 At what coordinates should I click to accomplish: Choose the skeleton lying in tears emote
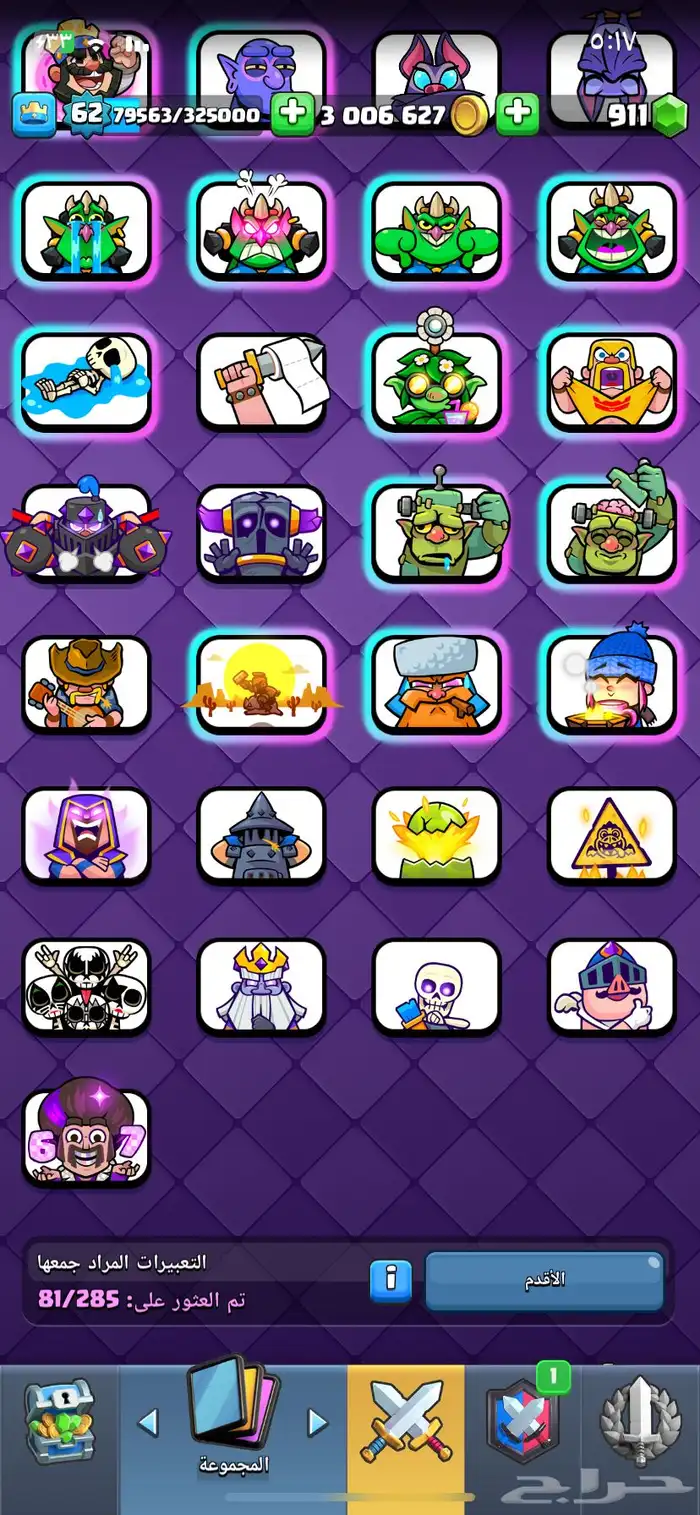point(86,382)
